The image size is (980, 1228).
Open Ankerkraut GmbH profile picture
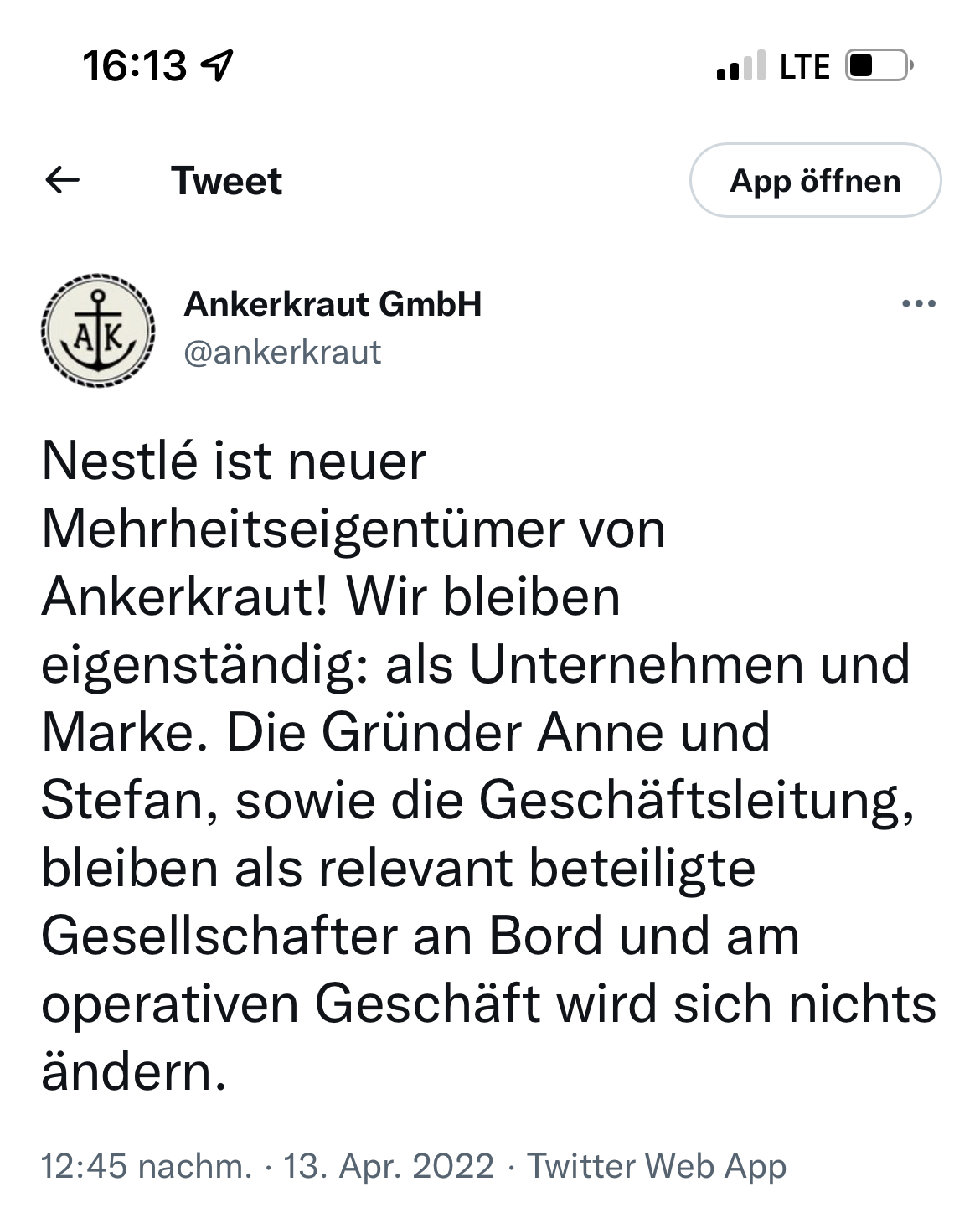point(99,329)
